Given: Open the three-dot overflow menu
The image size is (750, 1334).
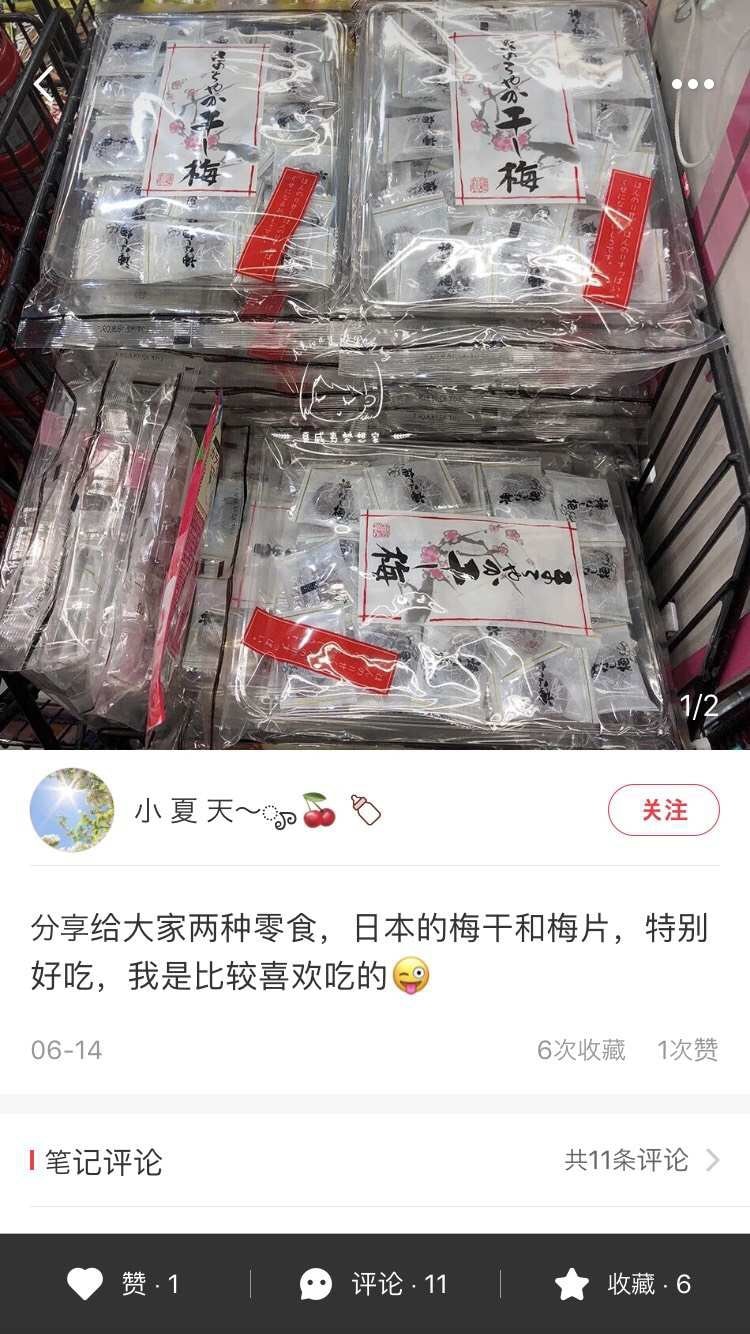Looking at the screenshot, I should coord(693,84).
